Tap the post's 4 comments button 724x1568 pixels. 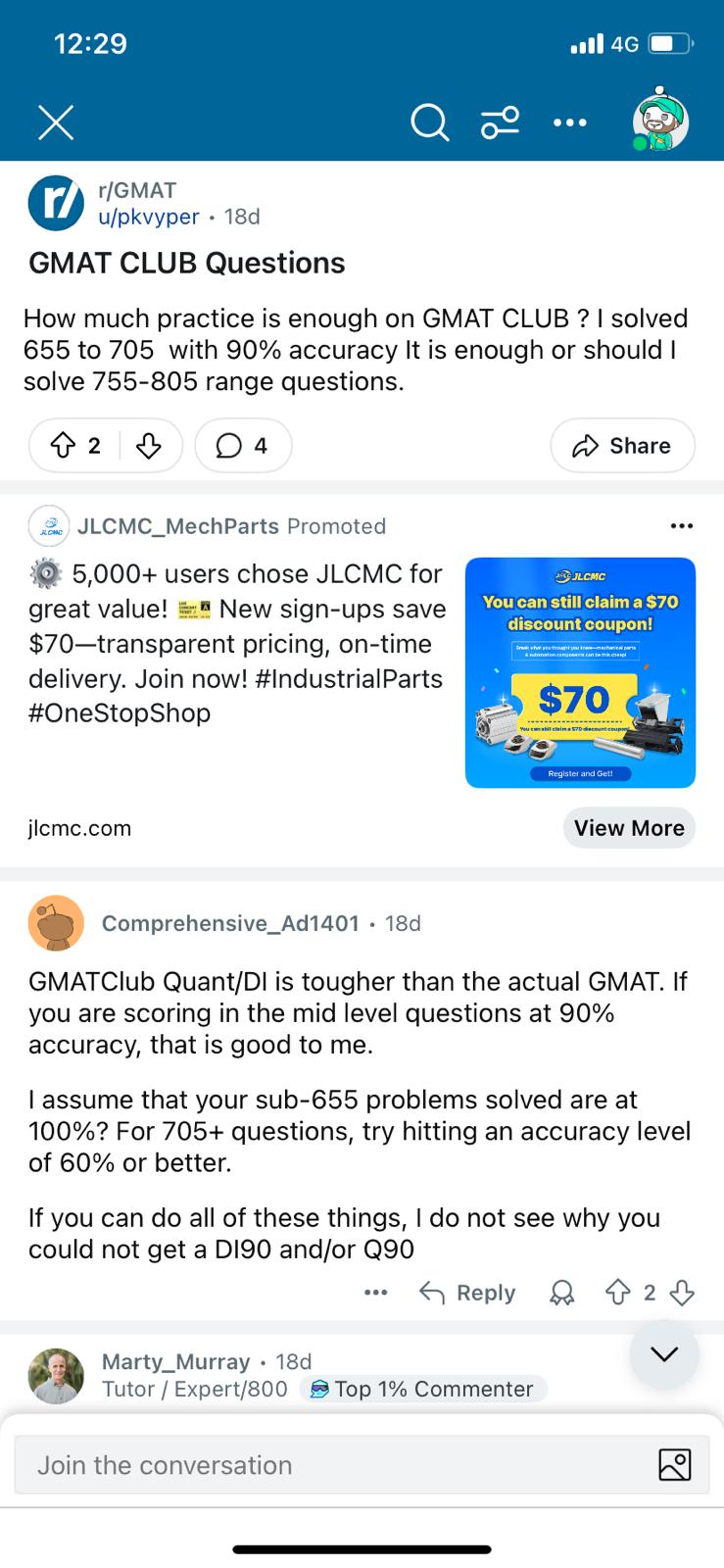pyautogui.click(x=243, y=446)
